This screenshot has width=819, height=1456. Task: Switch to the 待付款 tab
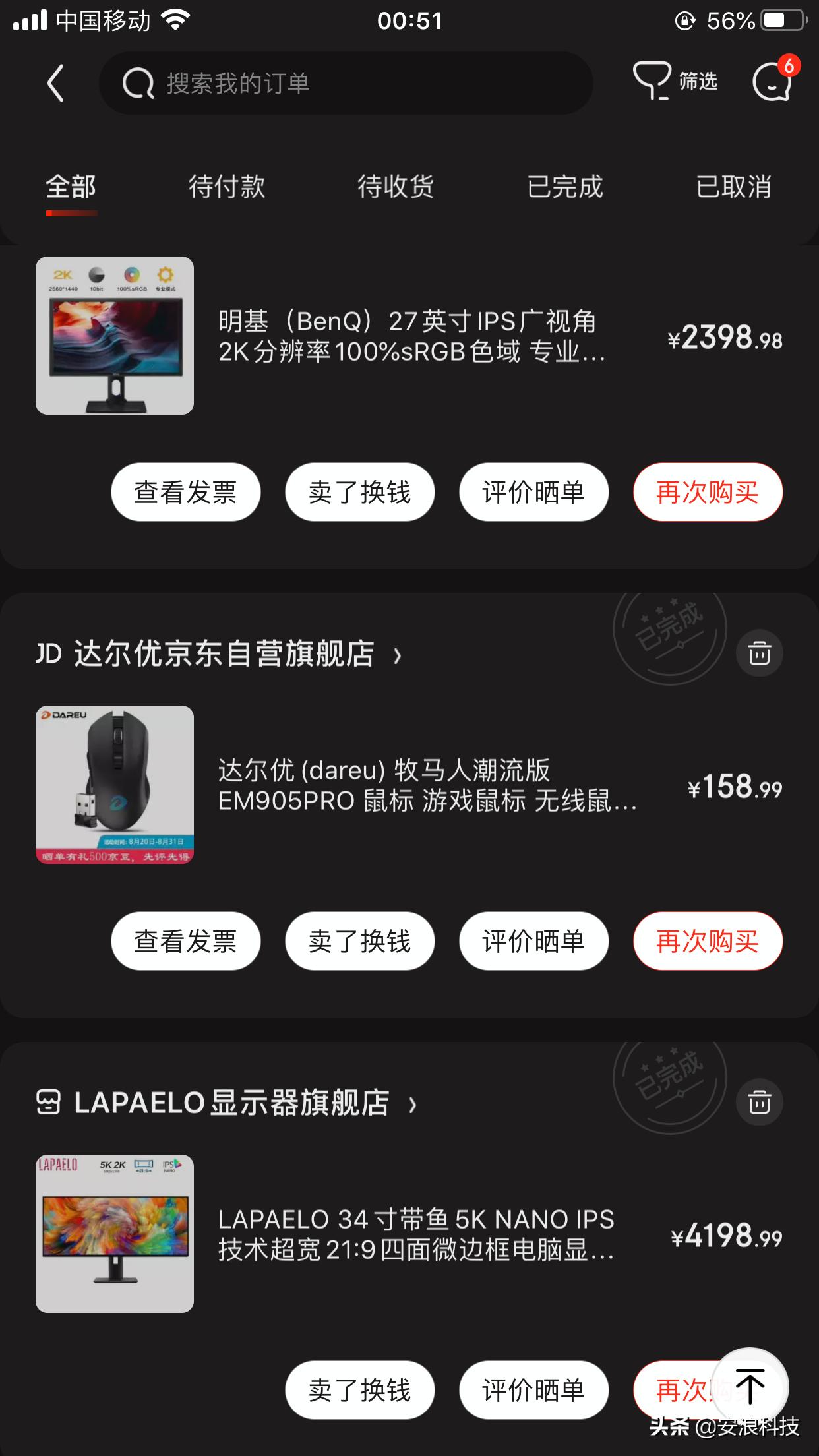pyautogui.click(x=228, y=187)
